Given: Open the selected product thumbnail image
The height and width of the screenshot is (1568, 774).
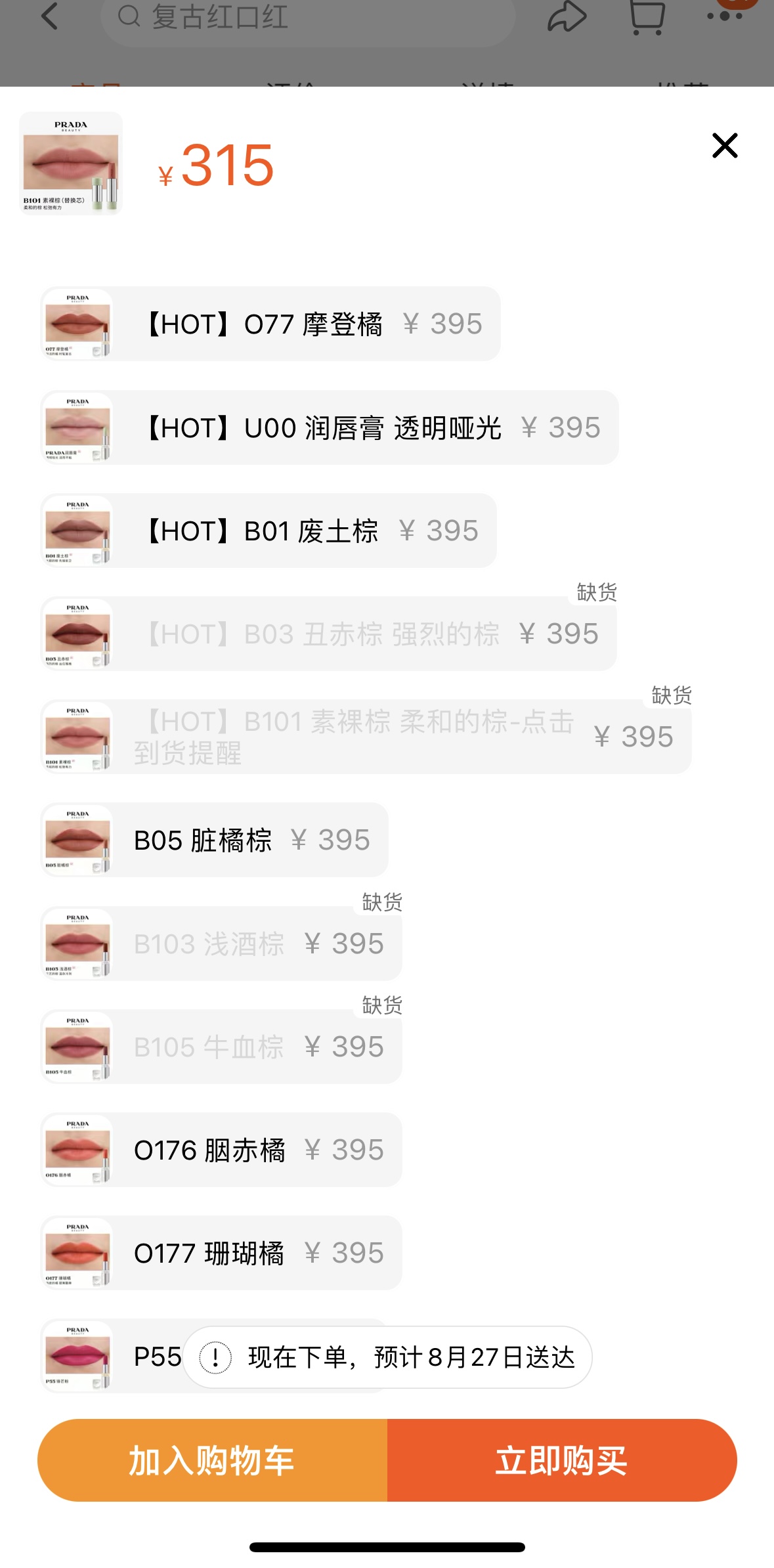Looking at the screenshot, I should coord(71,163).
